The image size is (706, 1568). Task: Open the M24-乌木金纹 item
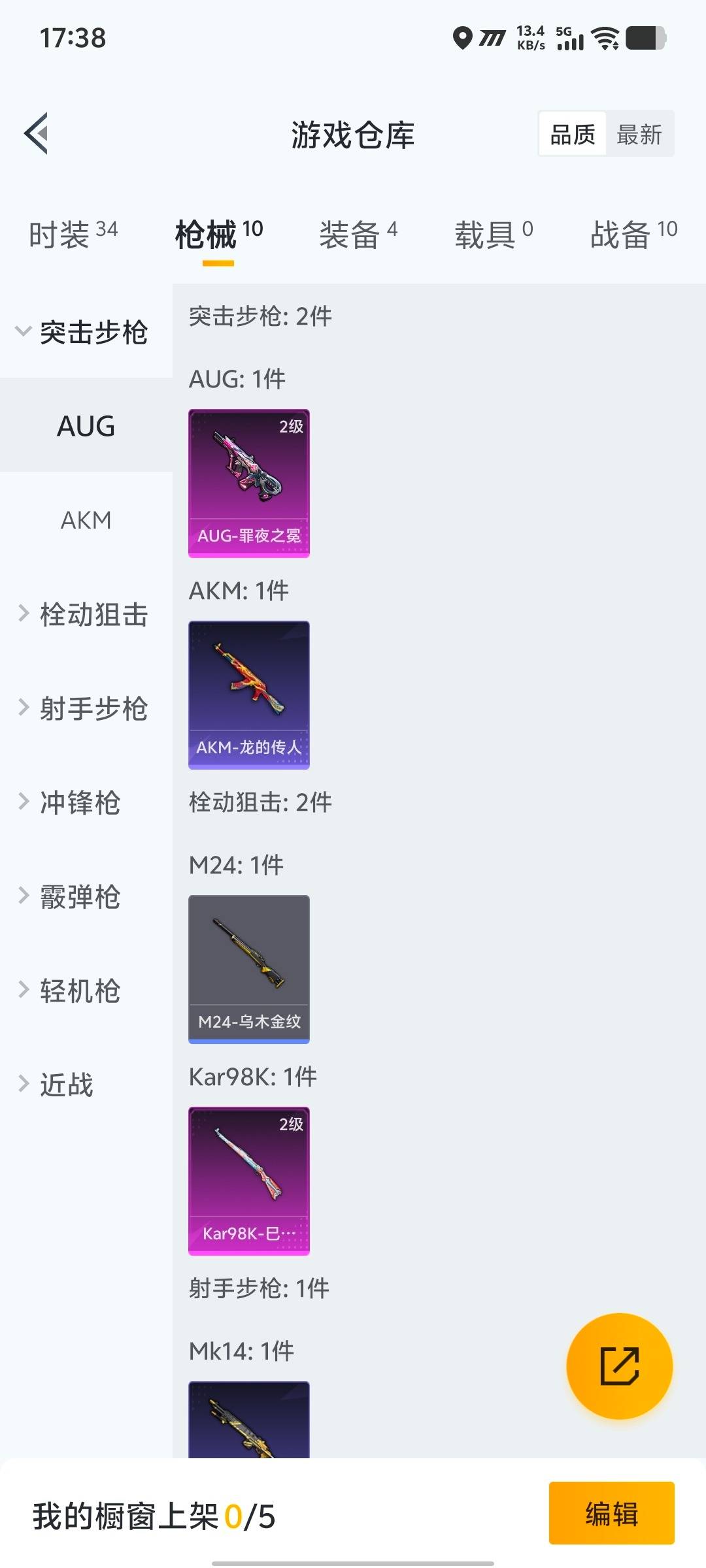pos(248,969)
